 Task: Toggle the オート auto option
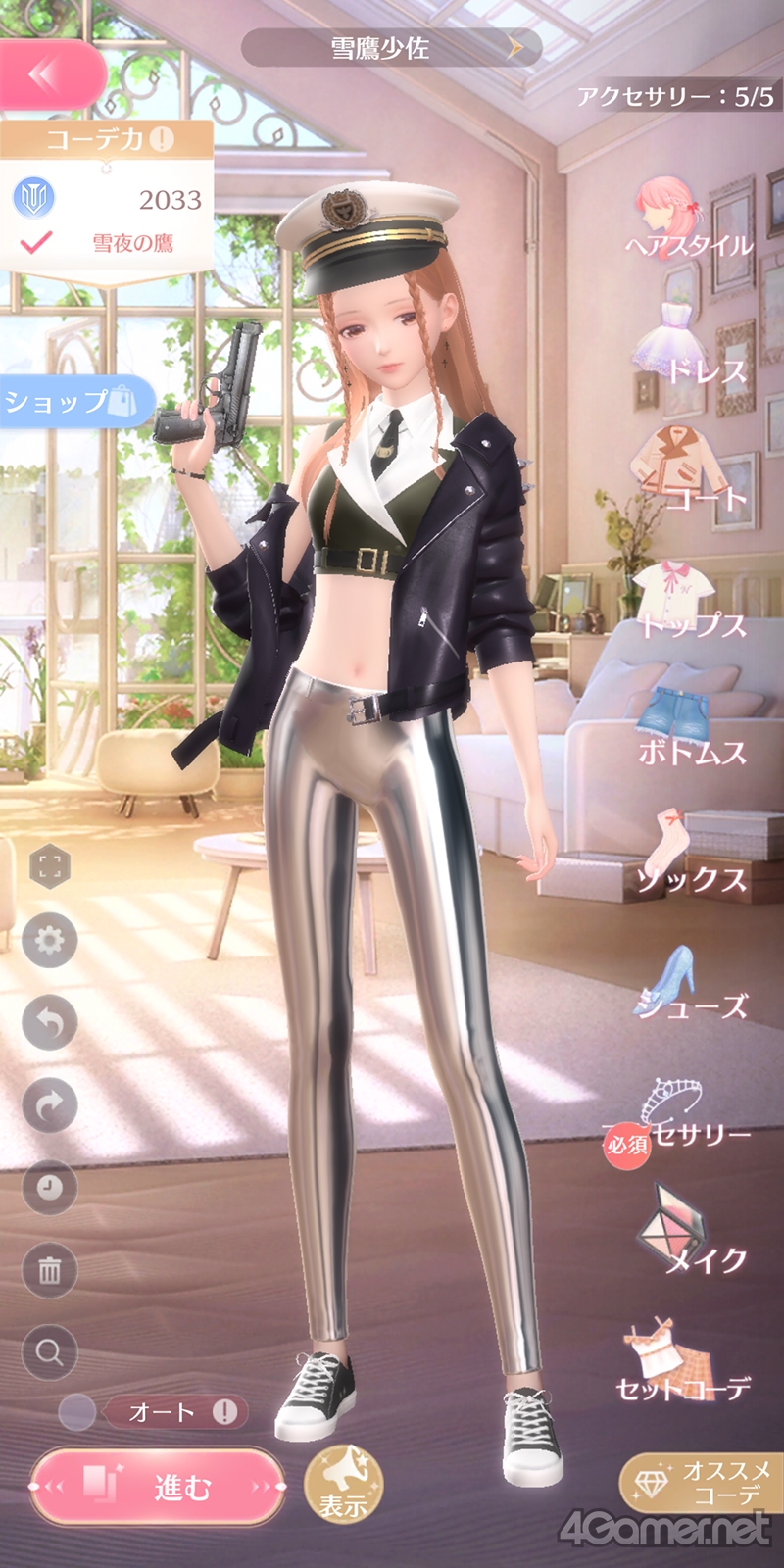point(77,1412)
